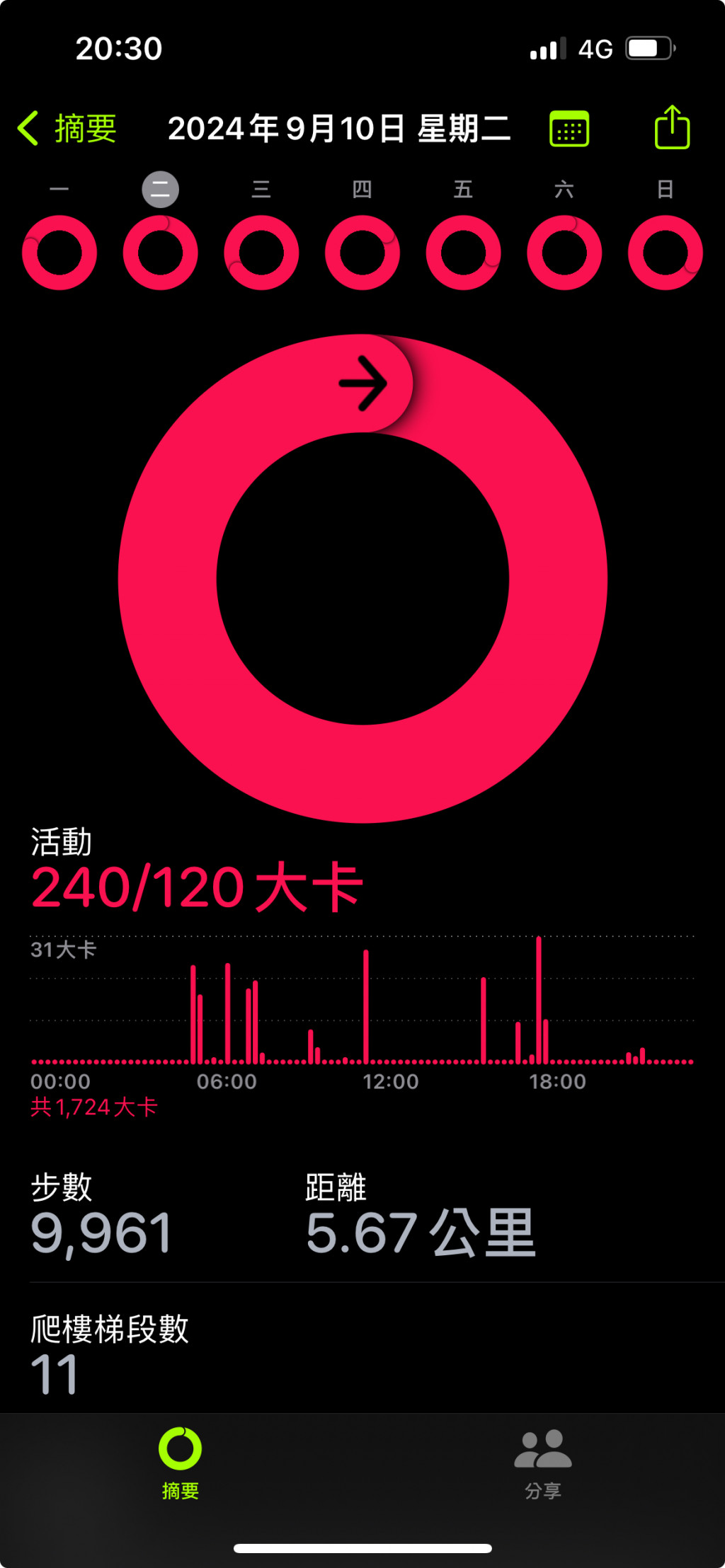
Task: Select Sunday's activity ring
Action: [665, 253]
